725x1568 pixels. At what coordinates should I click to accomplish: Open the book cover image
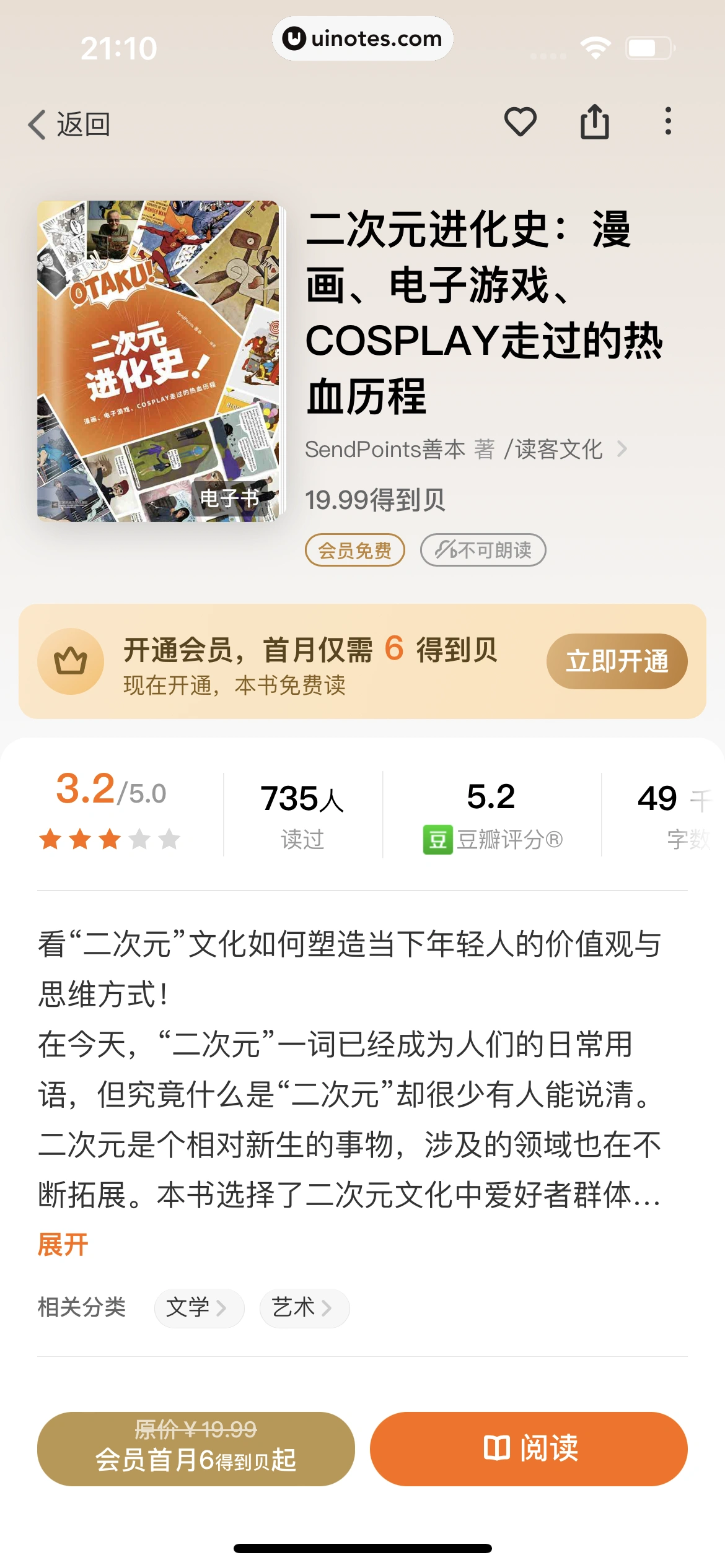click(x=159, y=360)
